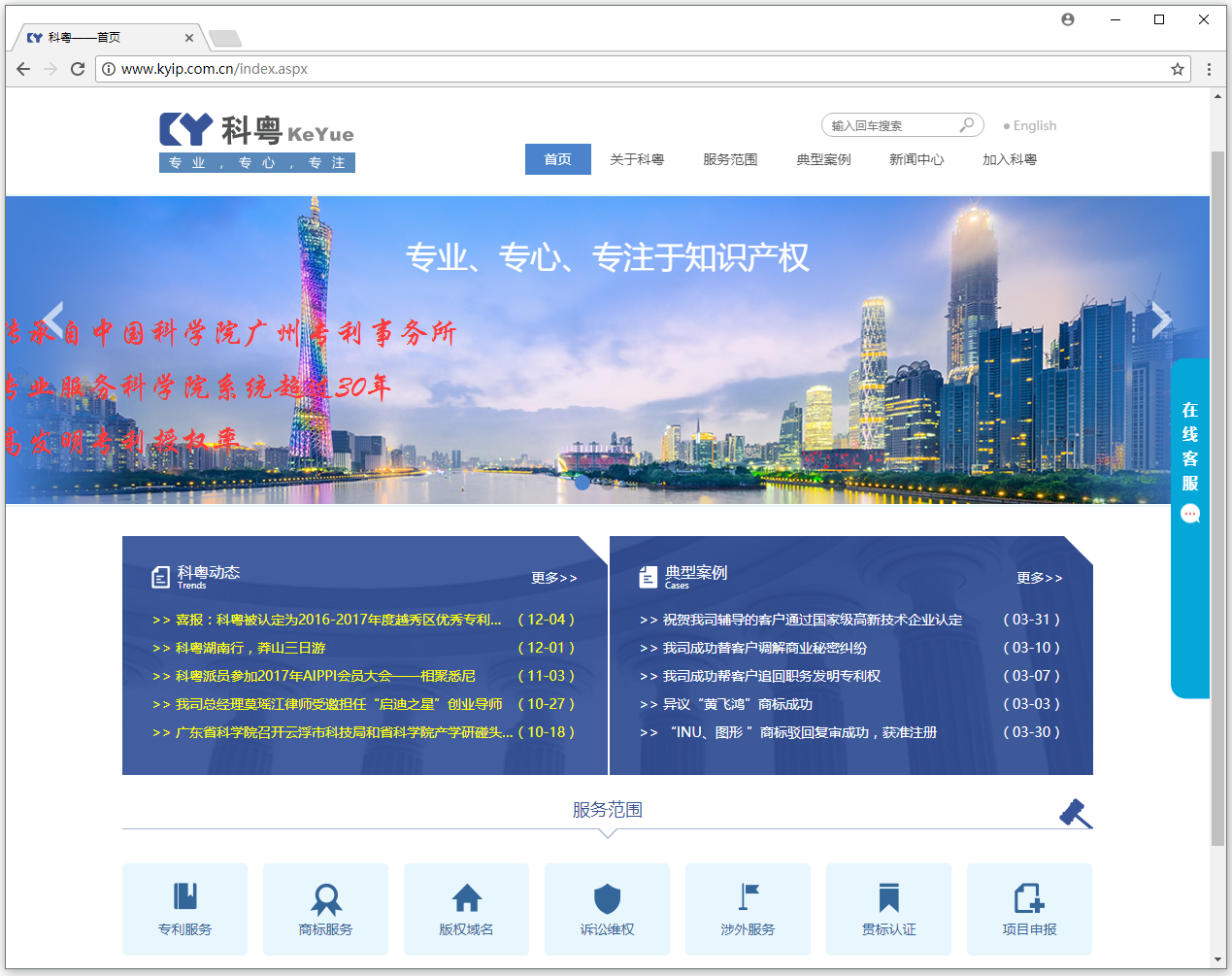
Task: Open the 商标服务 tile
Action: click(x=325, y=909)
